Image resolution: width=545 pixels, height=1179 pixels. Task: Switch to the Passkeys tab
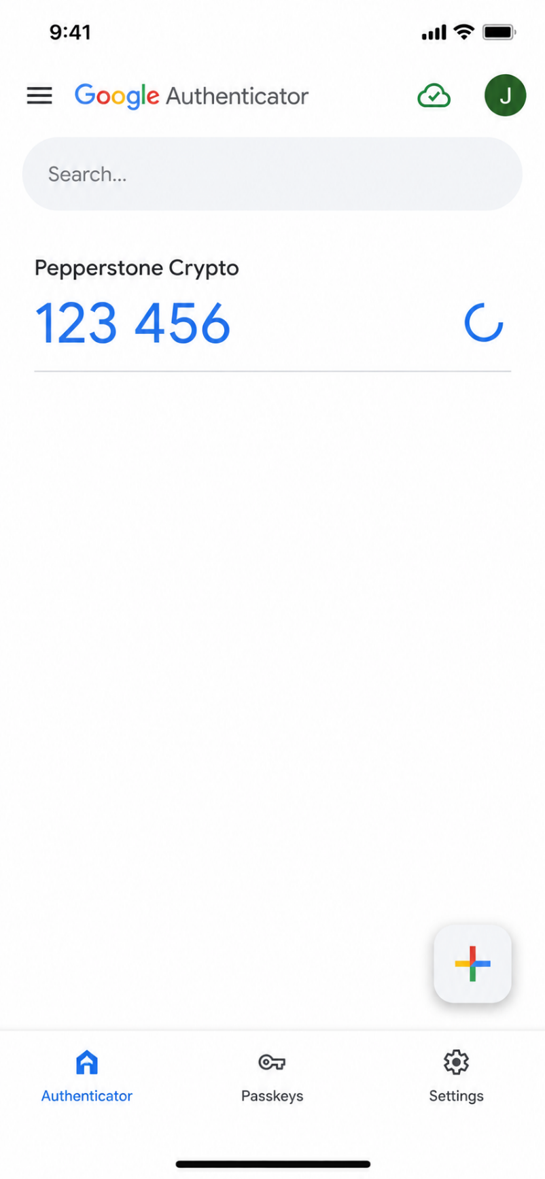272,1077
